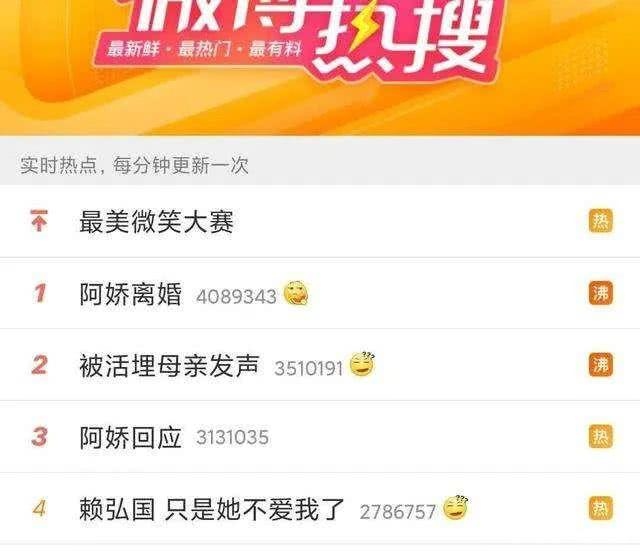View topic 被活埋母亲发声
640x552 pixels.
pos(169,366)
